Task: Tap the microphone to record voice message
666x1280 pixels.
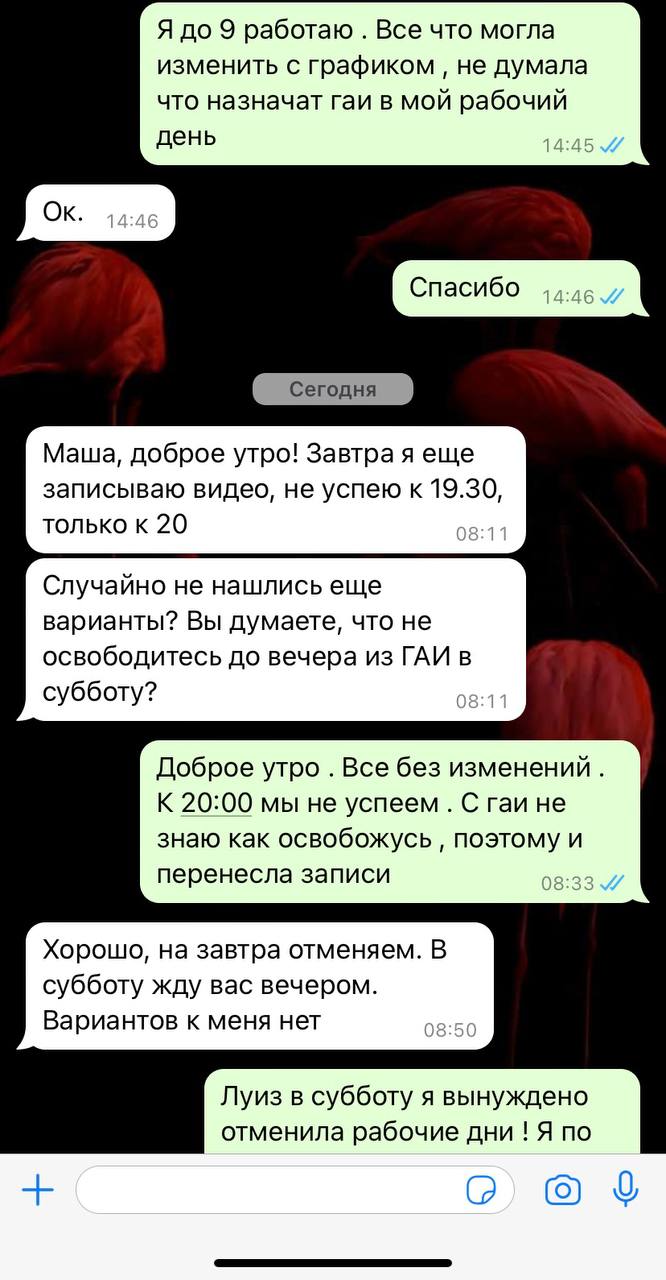Action: pyautogui.click(x=626, y=1189)
